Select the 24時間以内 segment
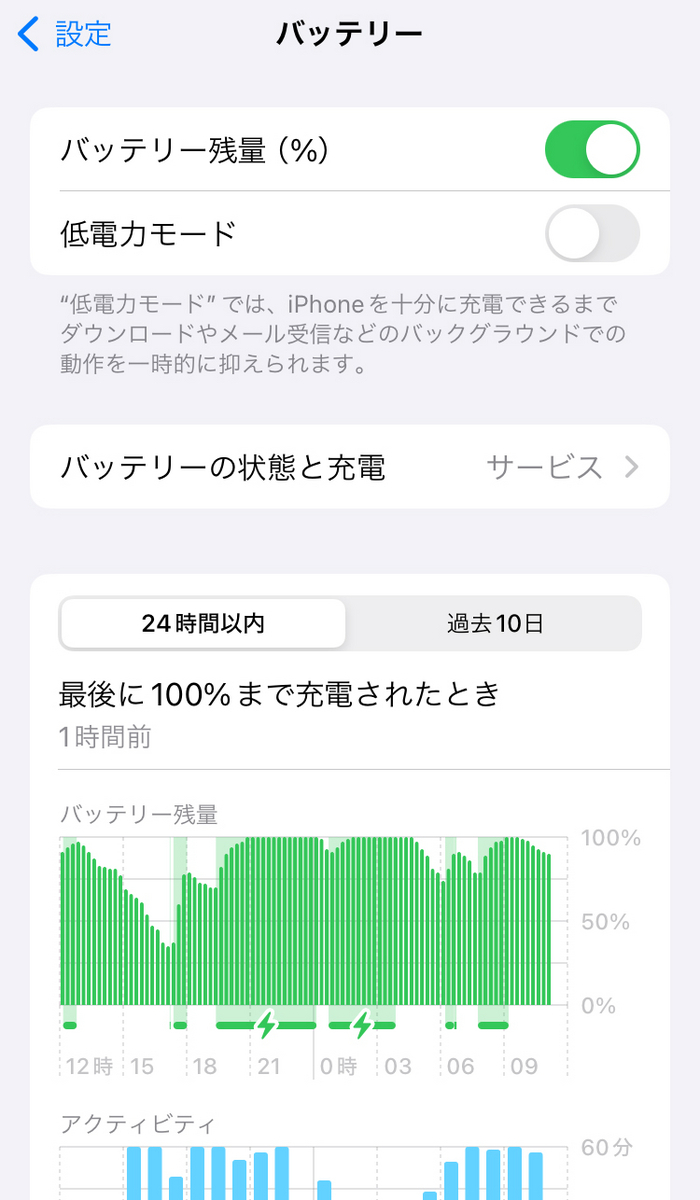This screenshot has height=1200, width=700. coord(203,624)
